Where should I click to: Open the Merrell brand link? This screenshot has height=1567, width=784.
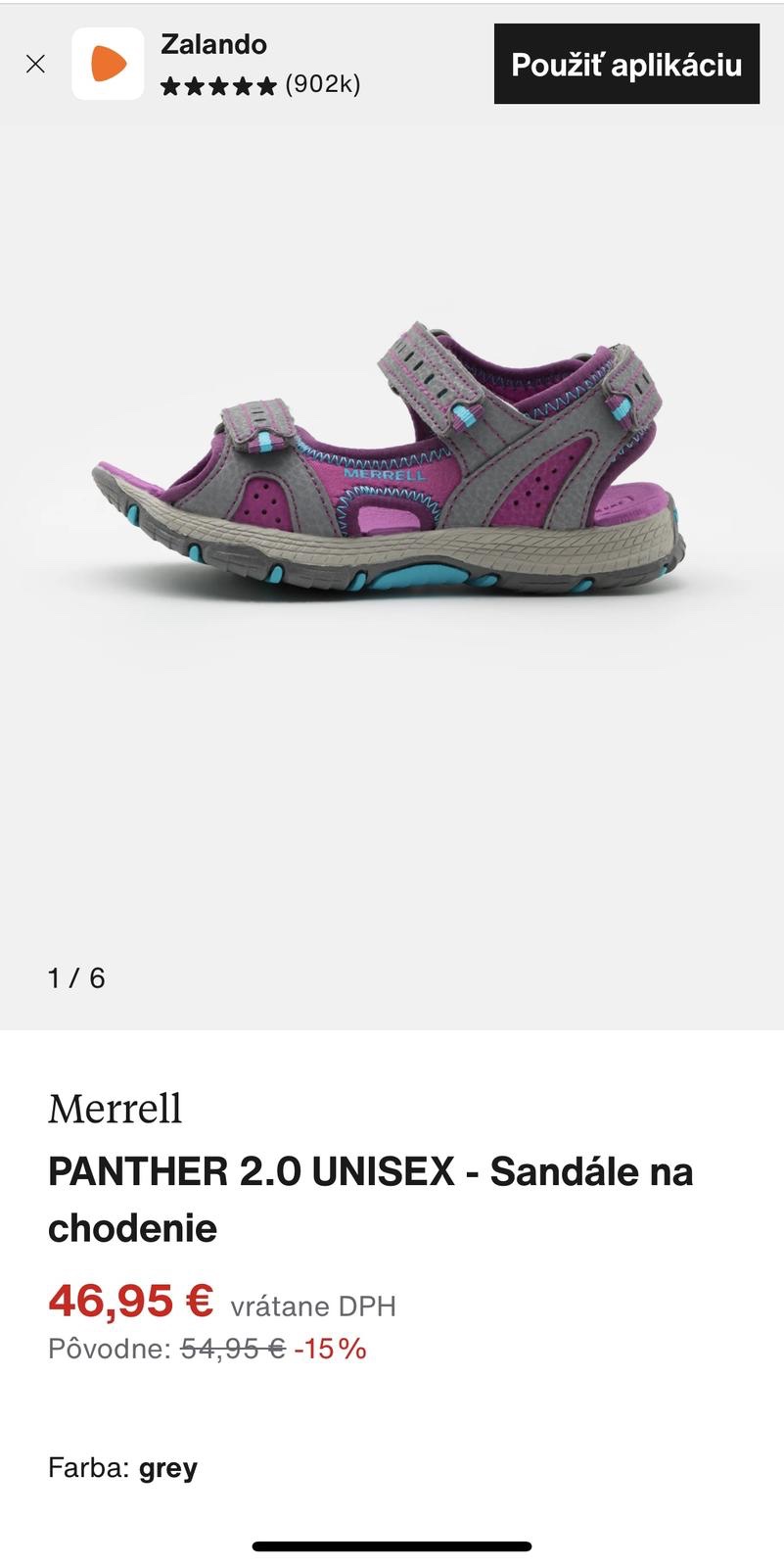[115, 1109]
